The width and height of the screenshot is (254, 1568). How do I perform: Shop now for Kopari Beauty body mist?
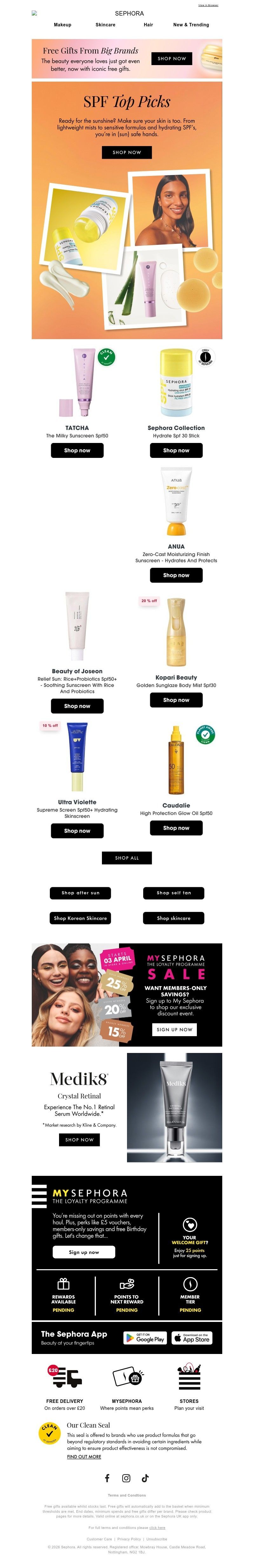coord(176,700)
